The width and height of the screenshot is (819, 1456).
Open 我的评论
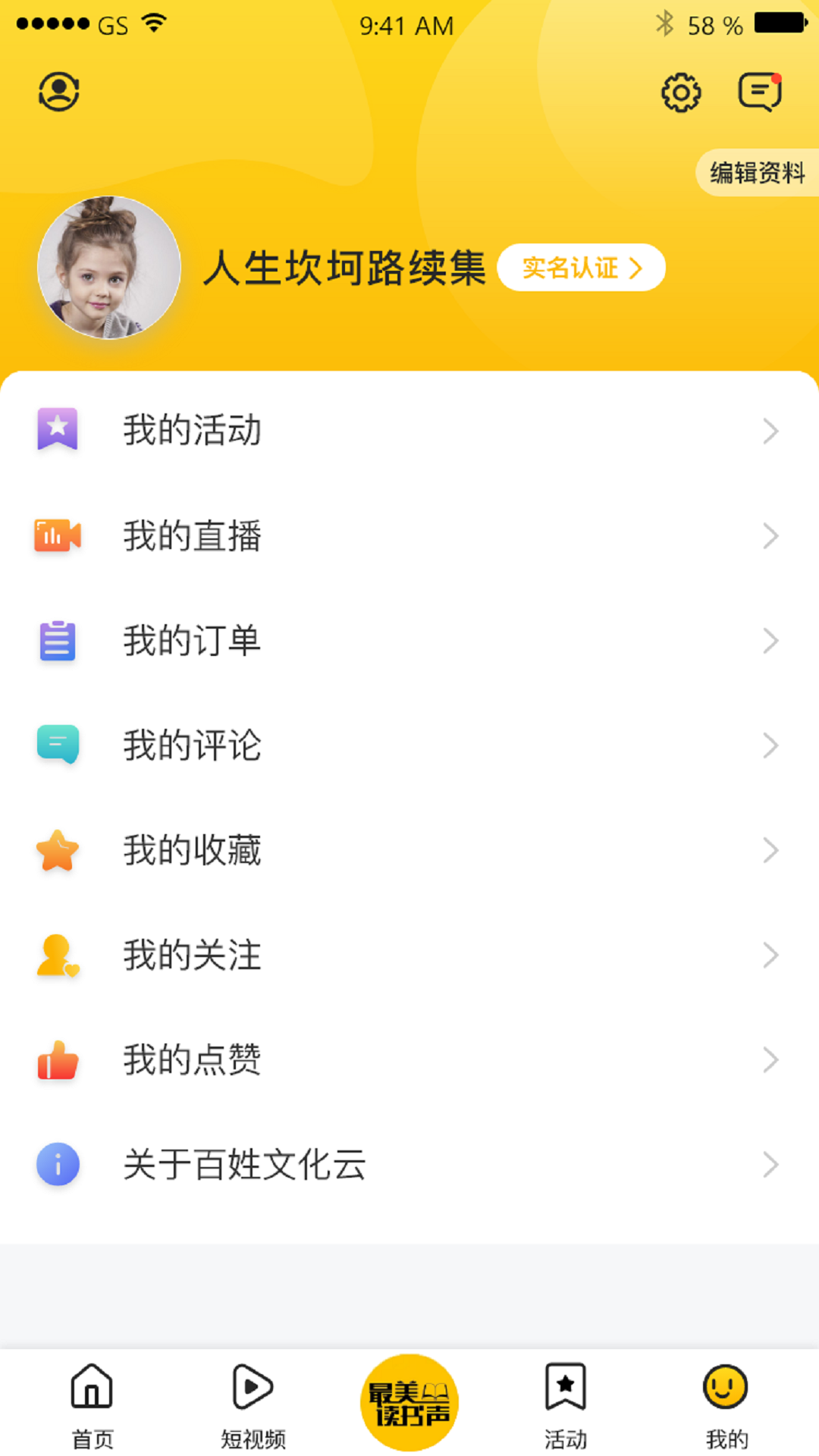tap(409, 745)
